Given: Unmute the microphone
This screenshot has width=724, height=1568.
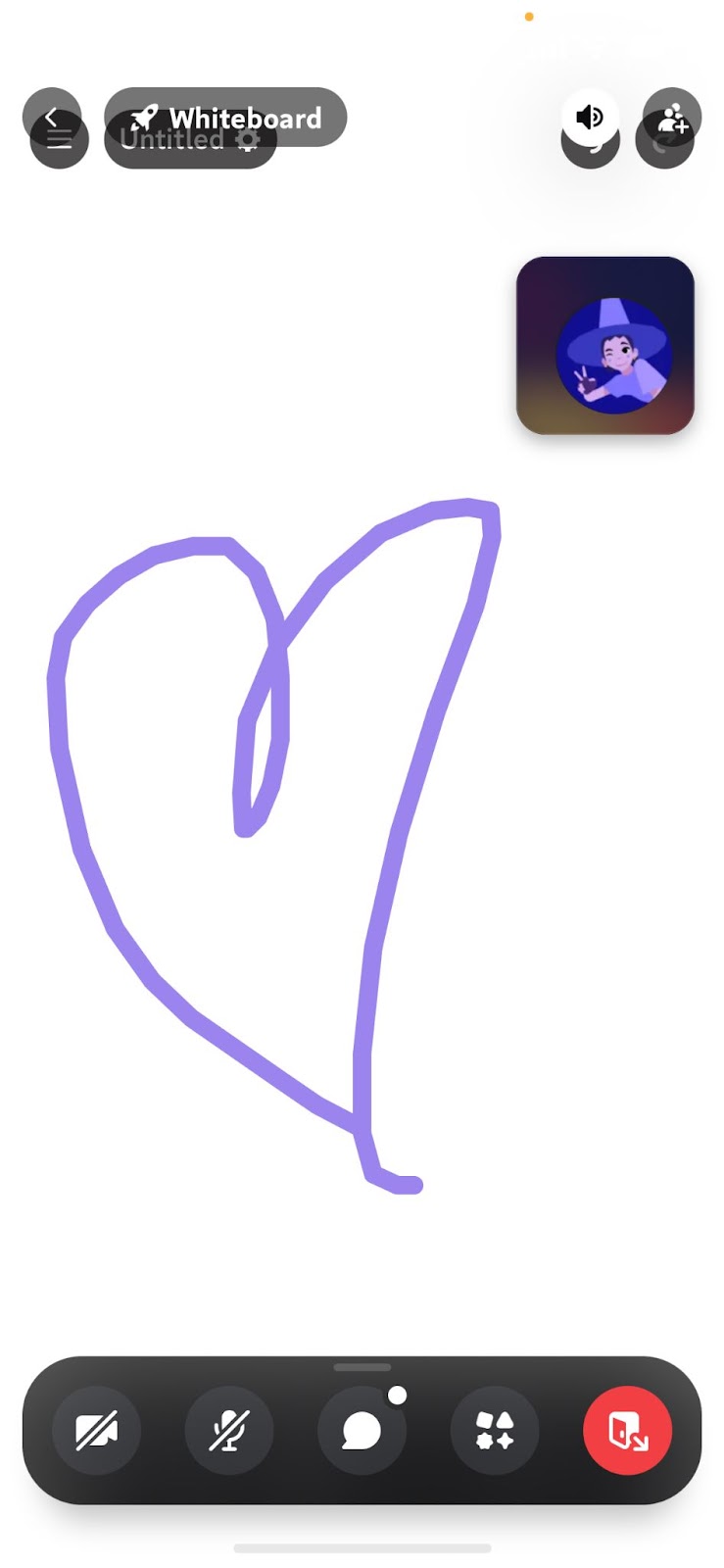Looking at the screenshot, I should click(x=229, y=1430).
